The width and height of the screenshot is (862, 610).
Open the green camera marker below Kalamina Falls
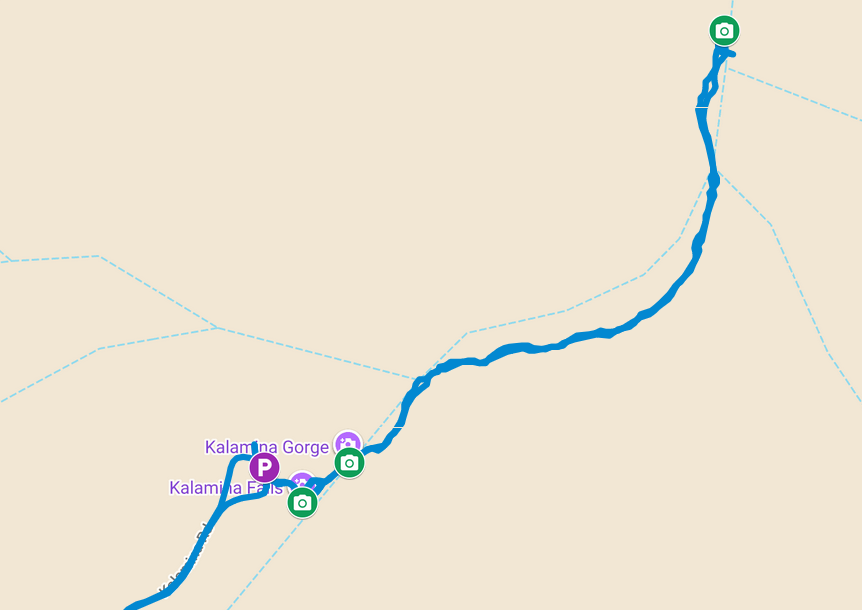302,503
